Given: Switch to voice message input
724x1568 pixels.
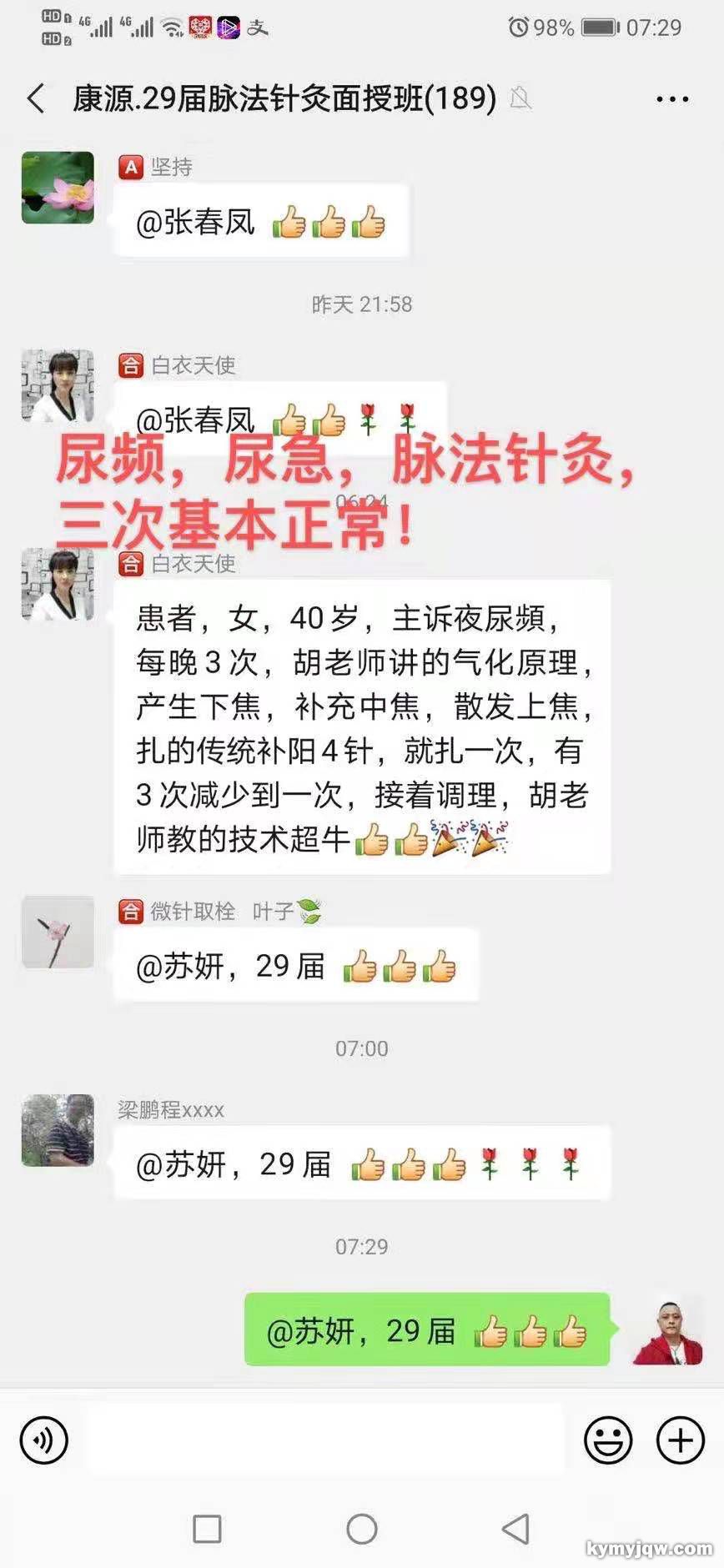Looking at the screenshot, I should click(43, 1440).
